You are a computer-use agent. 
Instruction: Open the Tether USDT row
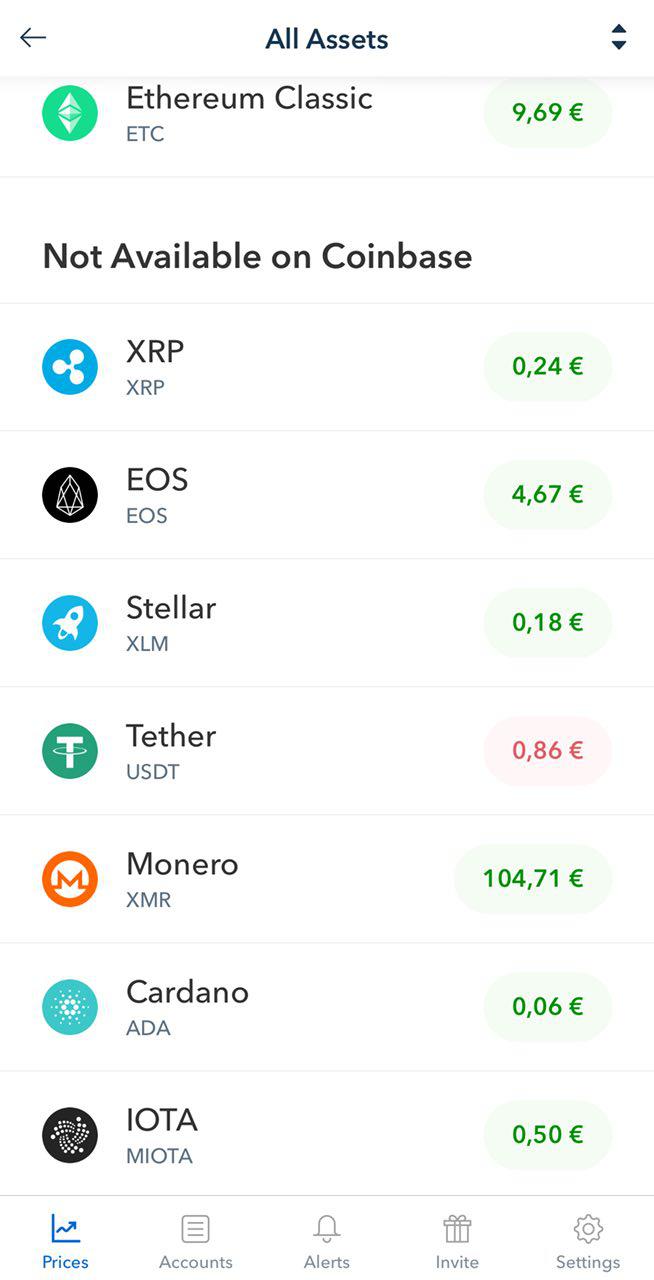(x=327, y=751)
